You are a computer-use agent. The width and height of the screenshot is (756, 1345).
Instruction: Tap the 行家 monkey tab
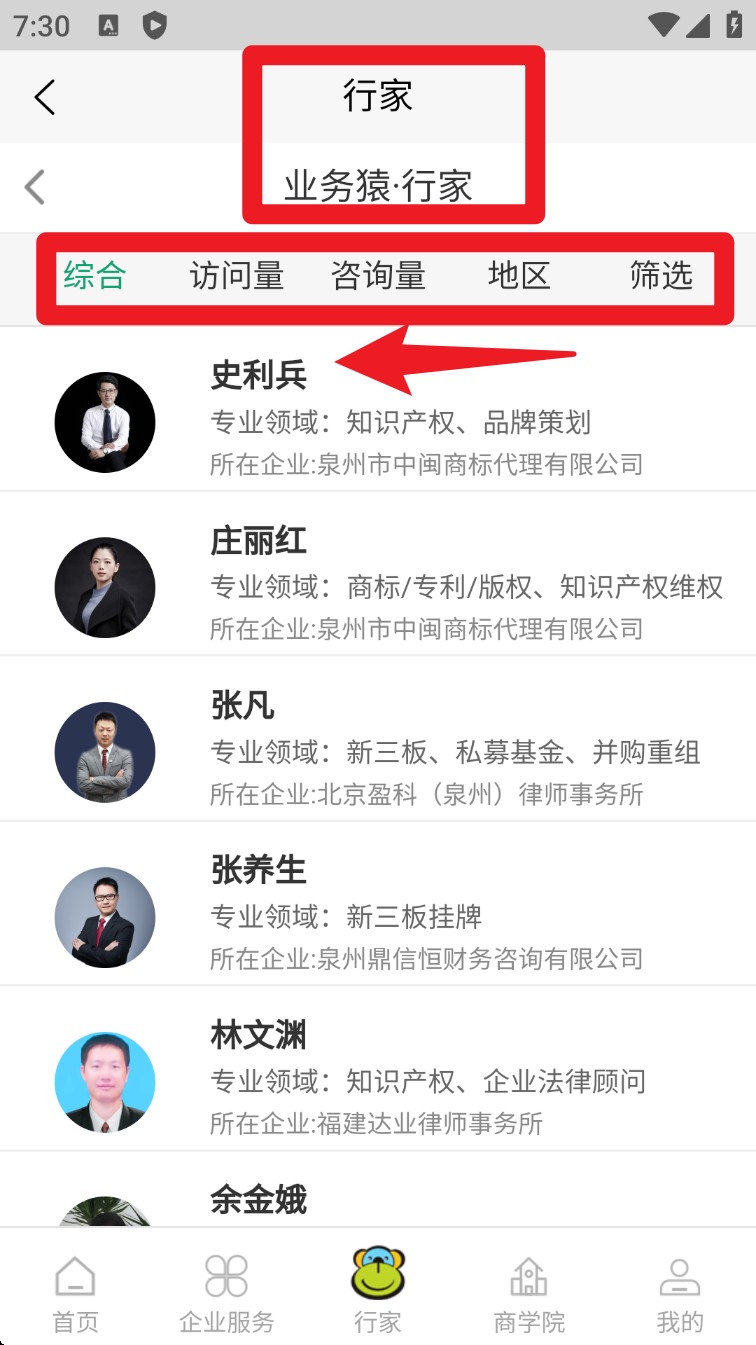tap(378, 1290)
